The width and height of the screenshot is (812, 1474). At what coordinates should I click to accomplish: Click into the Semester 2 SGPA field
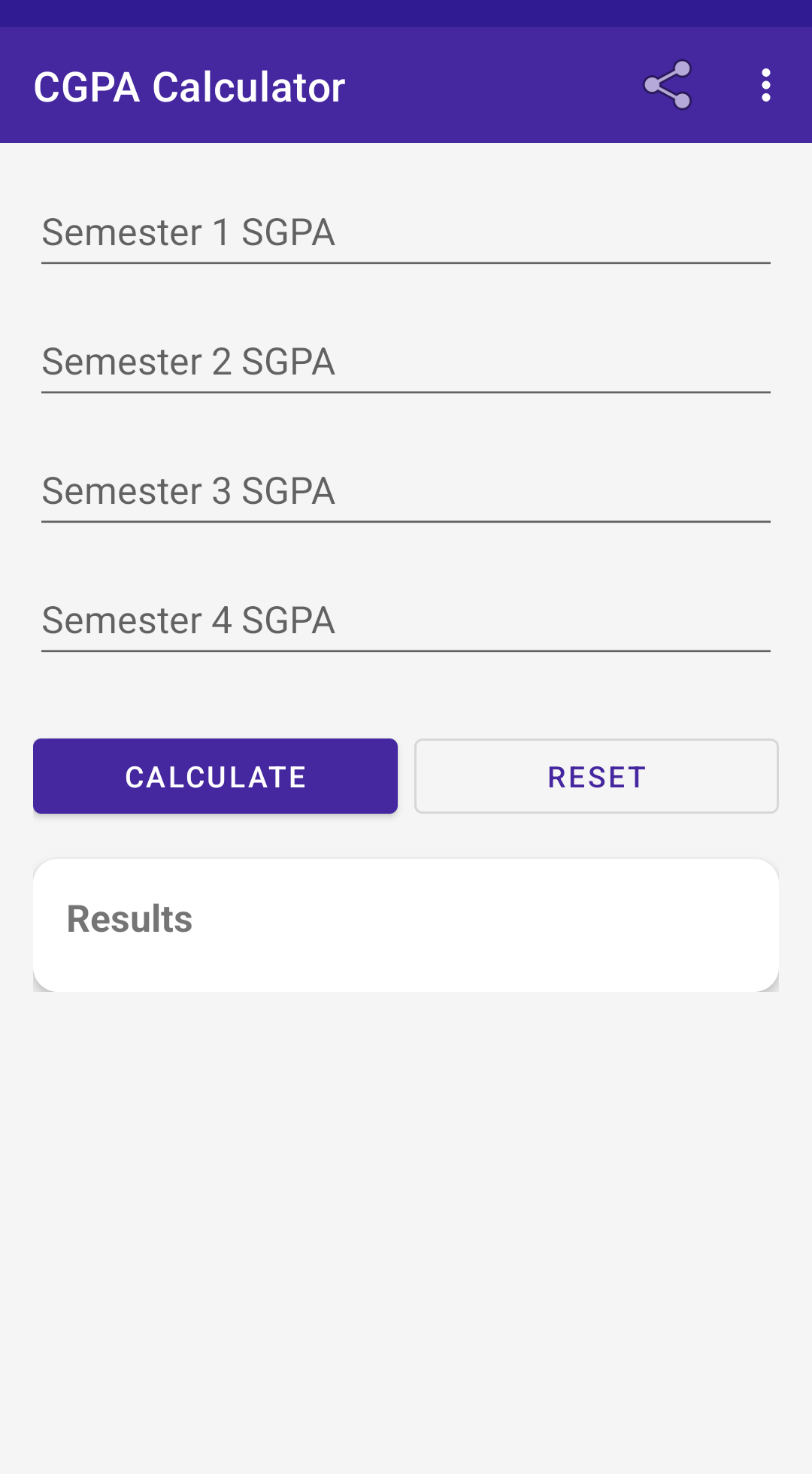[406, 361]
